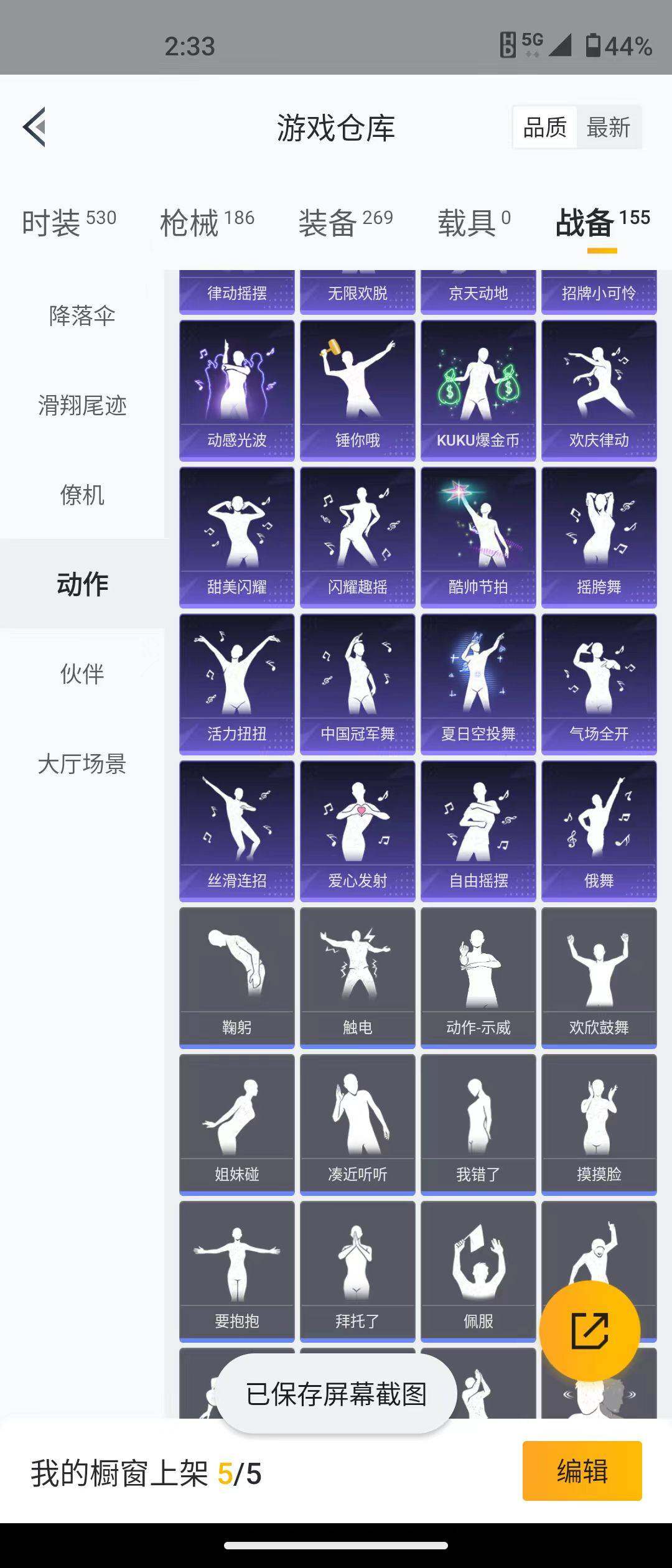Tap the back arrow to exit warehouse

pos(35,128)
